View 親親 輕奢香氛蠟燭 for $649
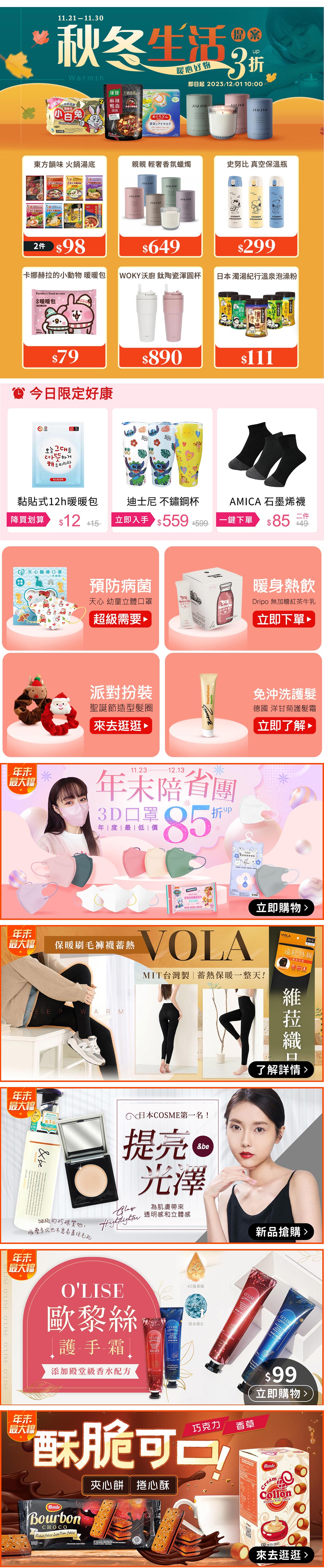Viewport: 324px width, 1568px height. coord(161,206)
